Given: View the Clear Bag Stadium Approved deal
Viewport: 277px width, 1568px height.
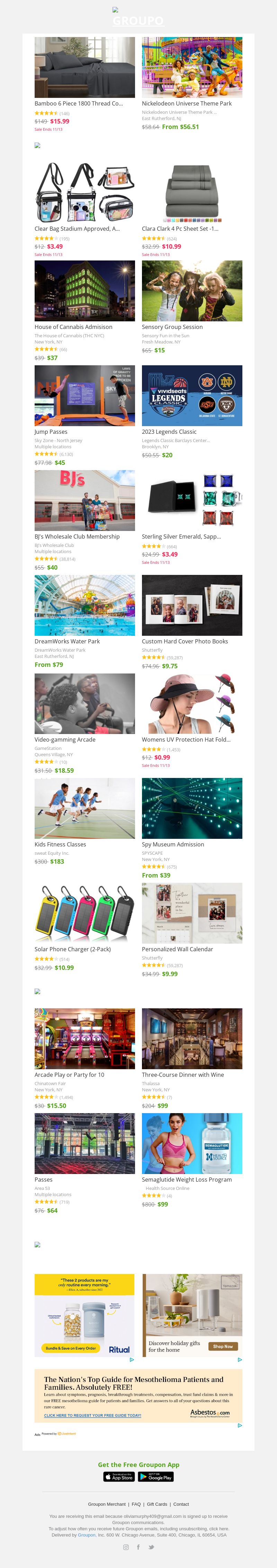Looking at the screenshot, I should [x=84, y=193].
